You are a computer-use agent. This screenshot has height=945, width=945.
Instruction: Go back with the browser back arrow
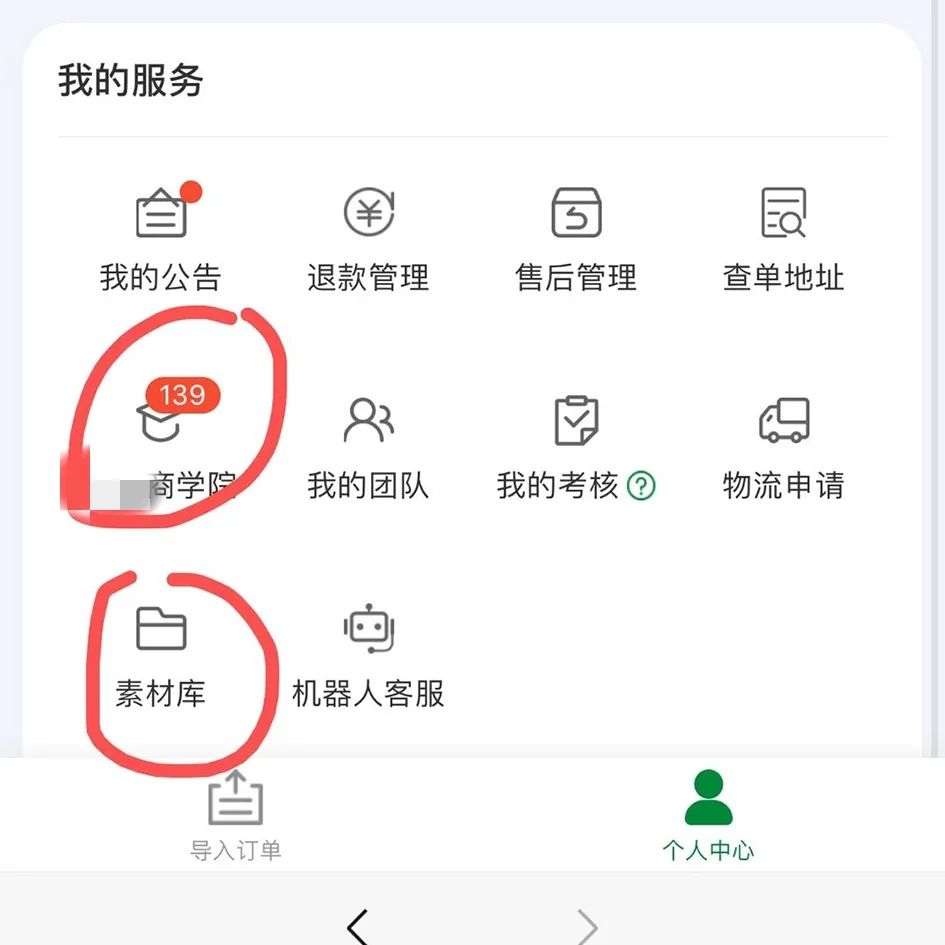pyautogui.click(x=358, y=927)
